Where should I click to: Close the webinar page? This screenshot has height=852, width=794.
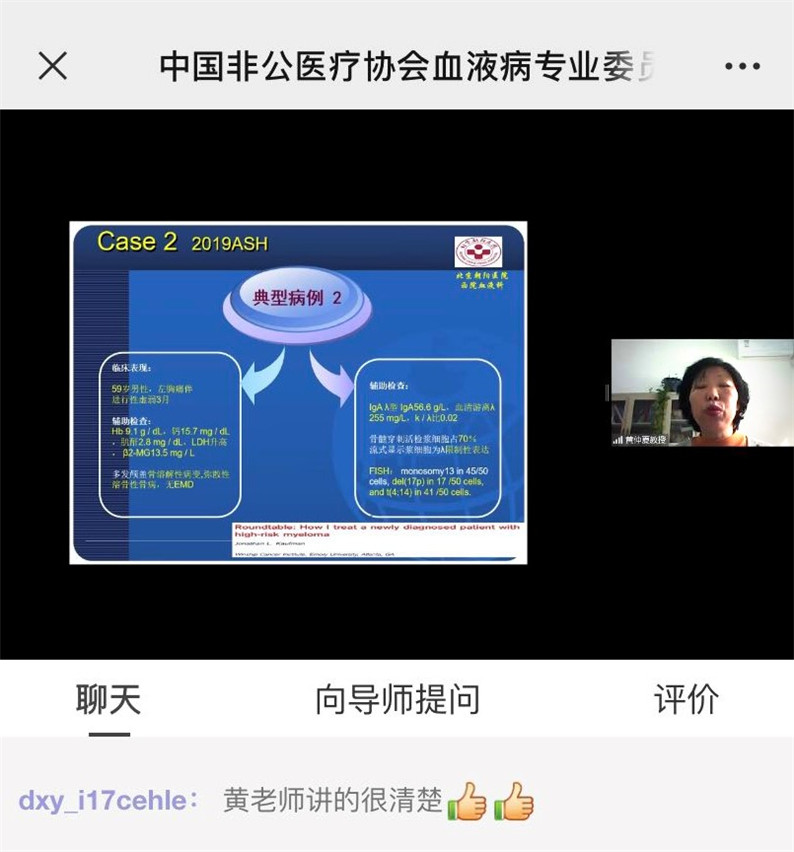pos(52,66)
